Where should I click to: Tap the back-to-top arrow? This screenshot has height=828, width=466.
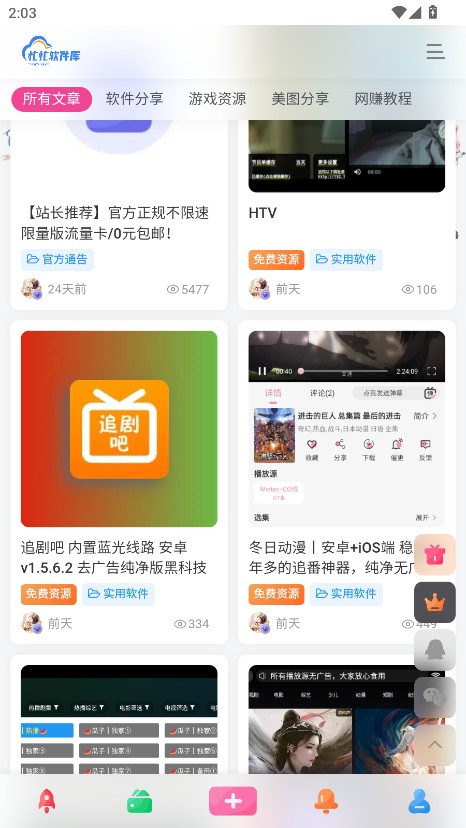pyautogui.click(x=435, y=745)
